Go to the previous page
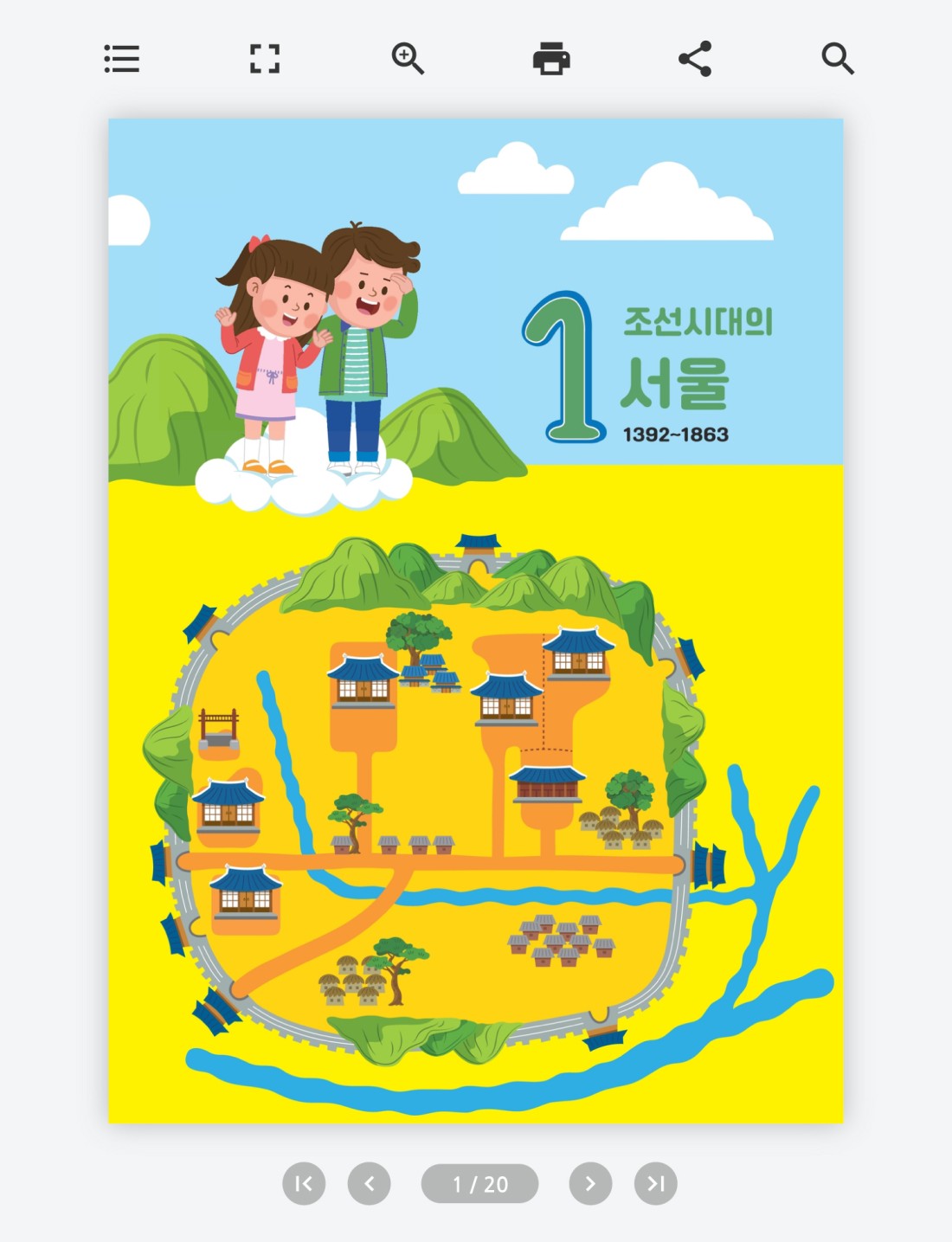 [370, 1183]
